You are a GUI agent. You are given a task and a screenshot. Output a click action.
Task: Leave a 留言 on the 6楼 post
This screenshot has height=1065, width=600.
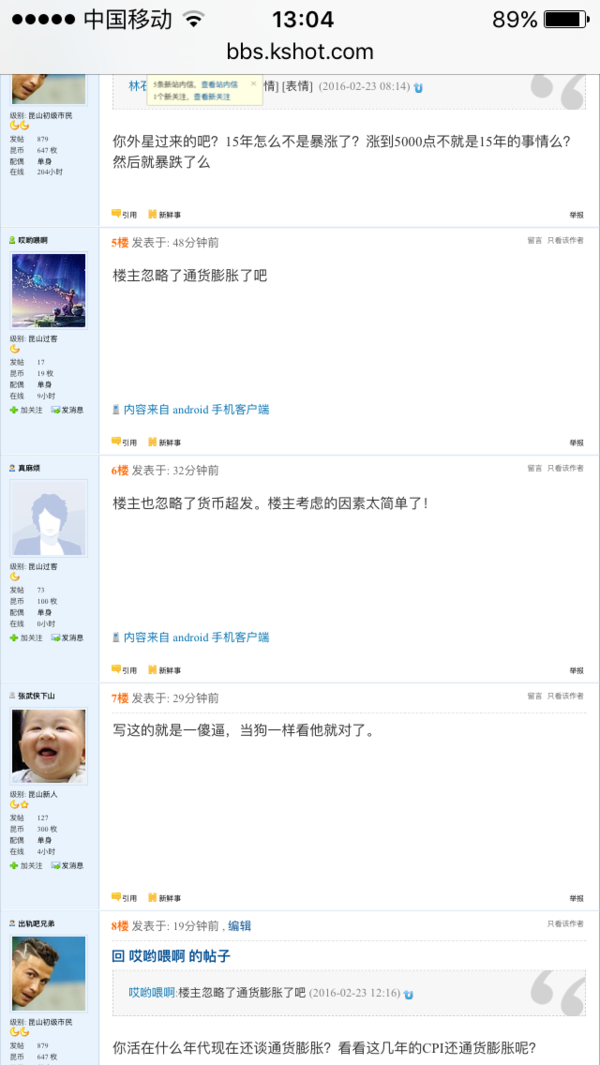535,468
